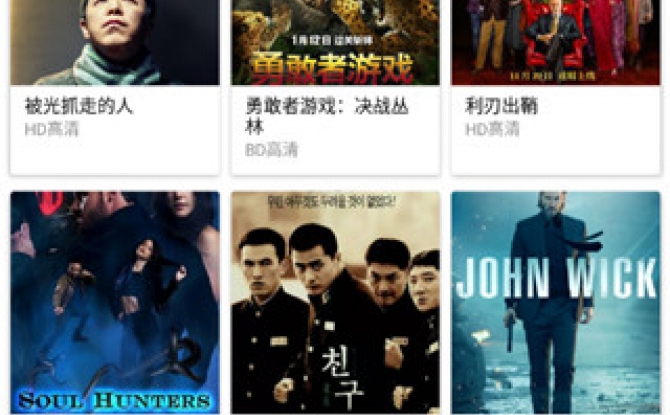Open the John Wick movie poster
This screenshot has height=415, width=670.
pyautogui.click(x=555, y=303)
